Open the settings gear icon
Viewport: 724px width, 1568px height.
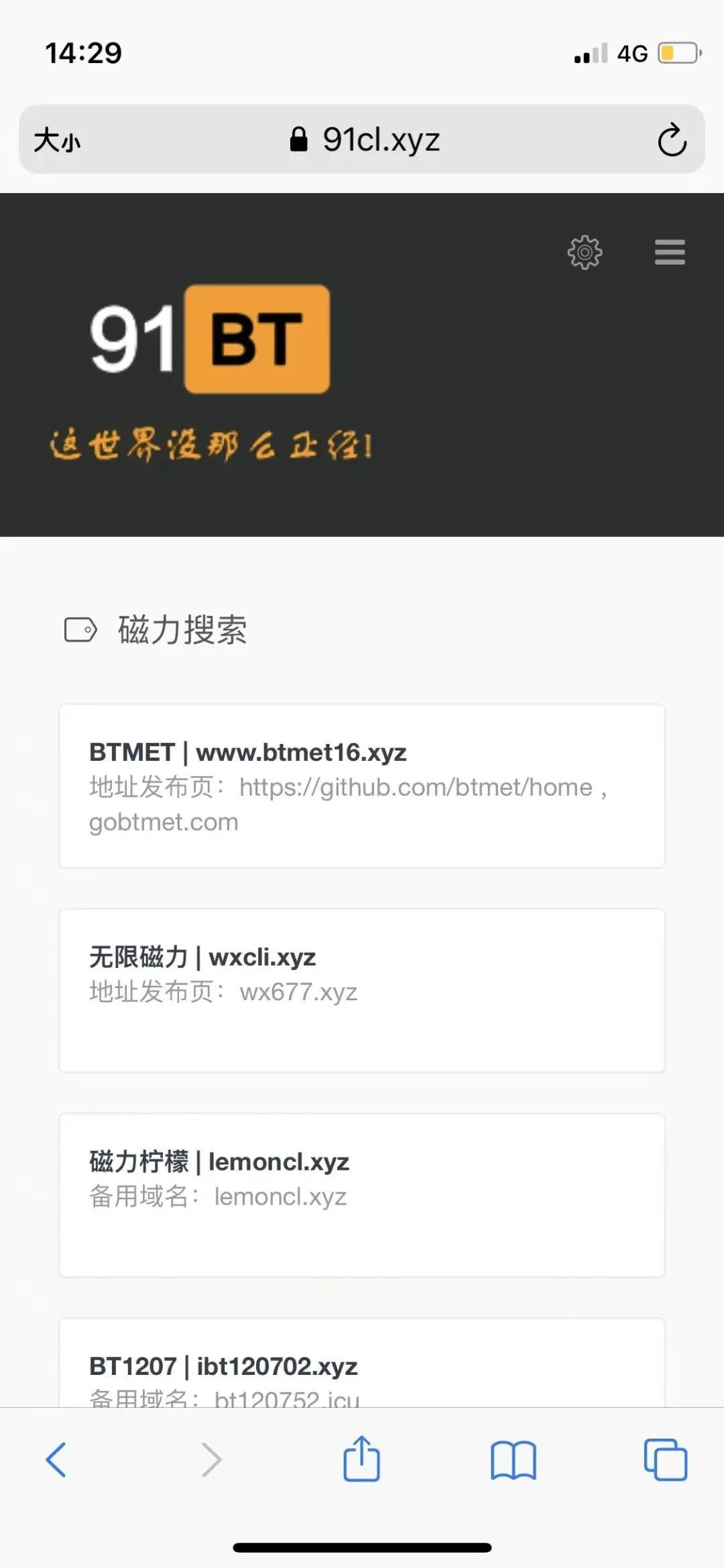coord(585,253)
